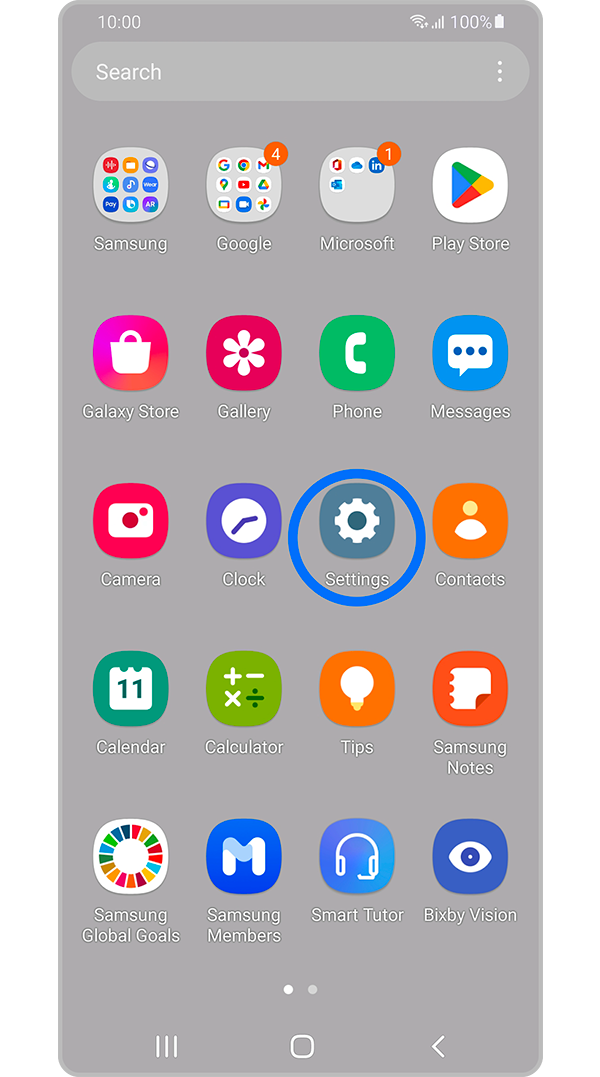Image resolution: width=600 pixels, height=1077 pixels.
Task: Launch Bixby Vision
Action: (470, 857)
